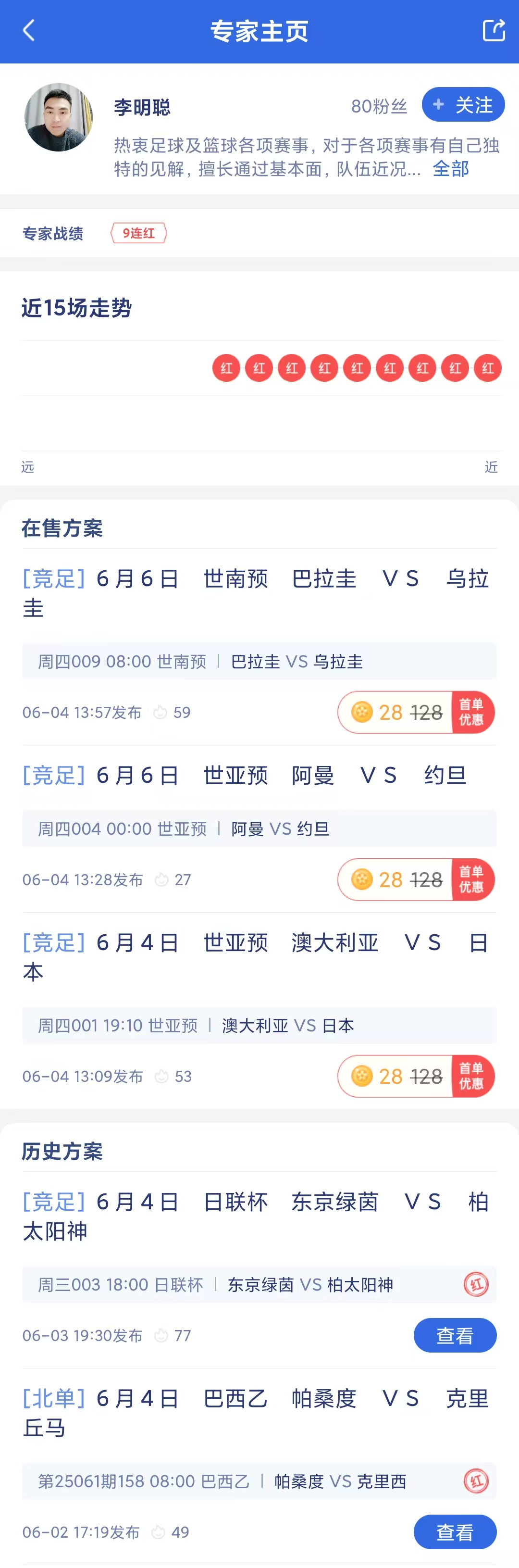This screenshot has width=519, height=1568.
Task: Open the 澳大利亚 VS 日本 plan
Action: [x=256, y=956]
